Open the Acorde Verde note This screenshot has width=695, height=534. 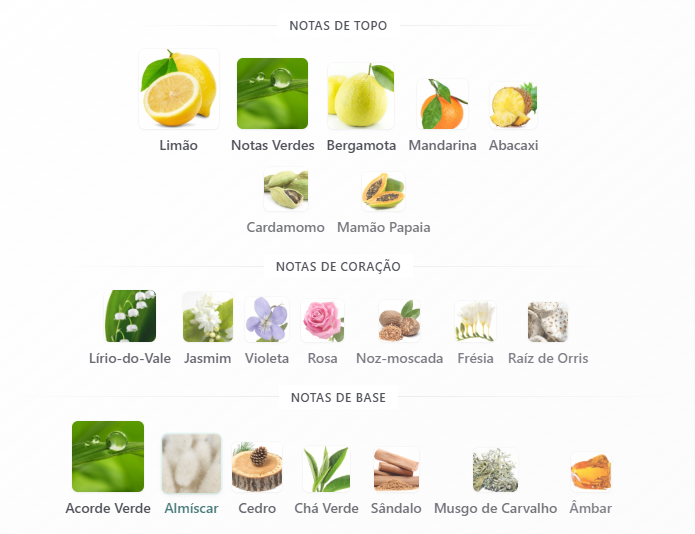tap(108, 457)
